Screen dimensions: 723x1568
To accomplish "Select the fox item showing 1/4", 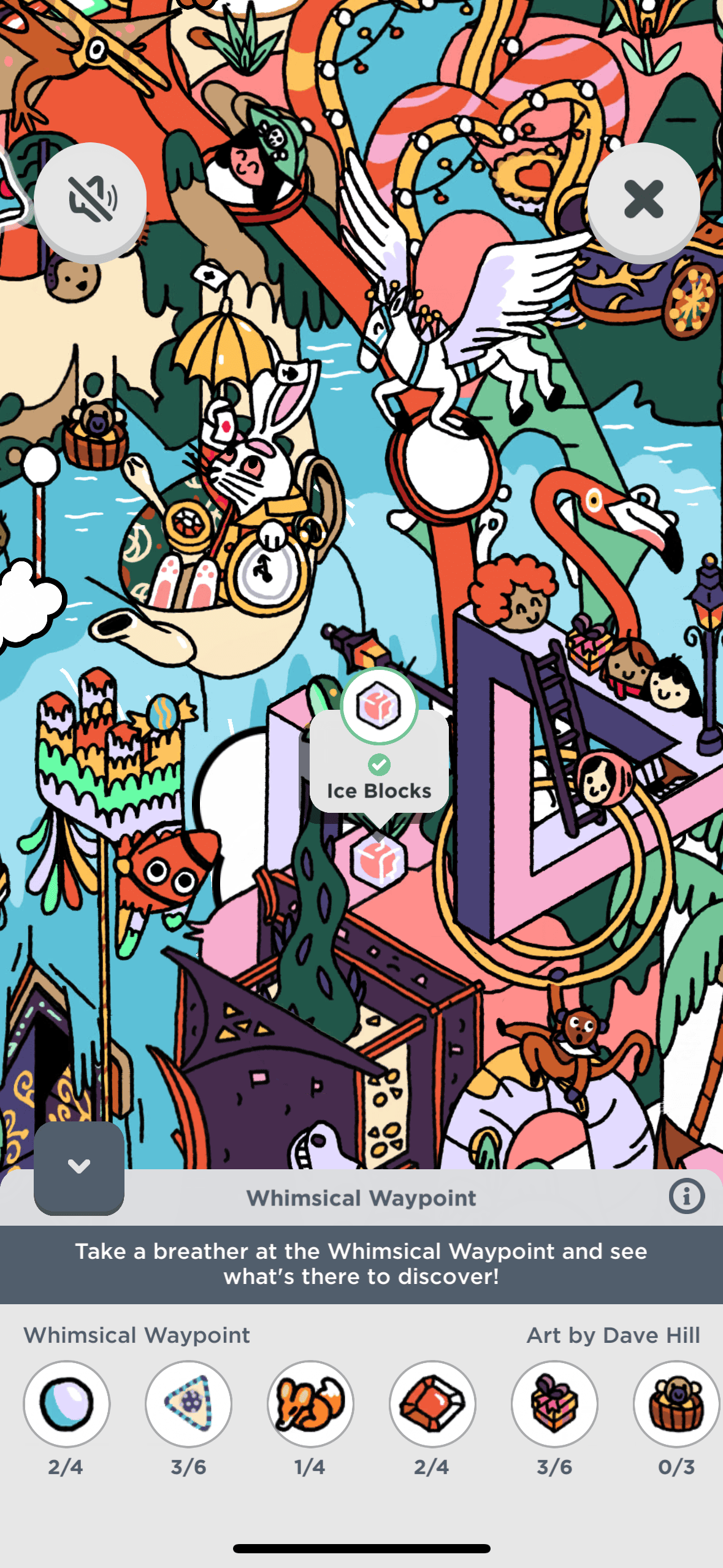I will pyautogui.click(x=310, y=1404).
